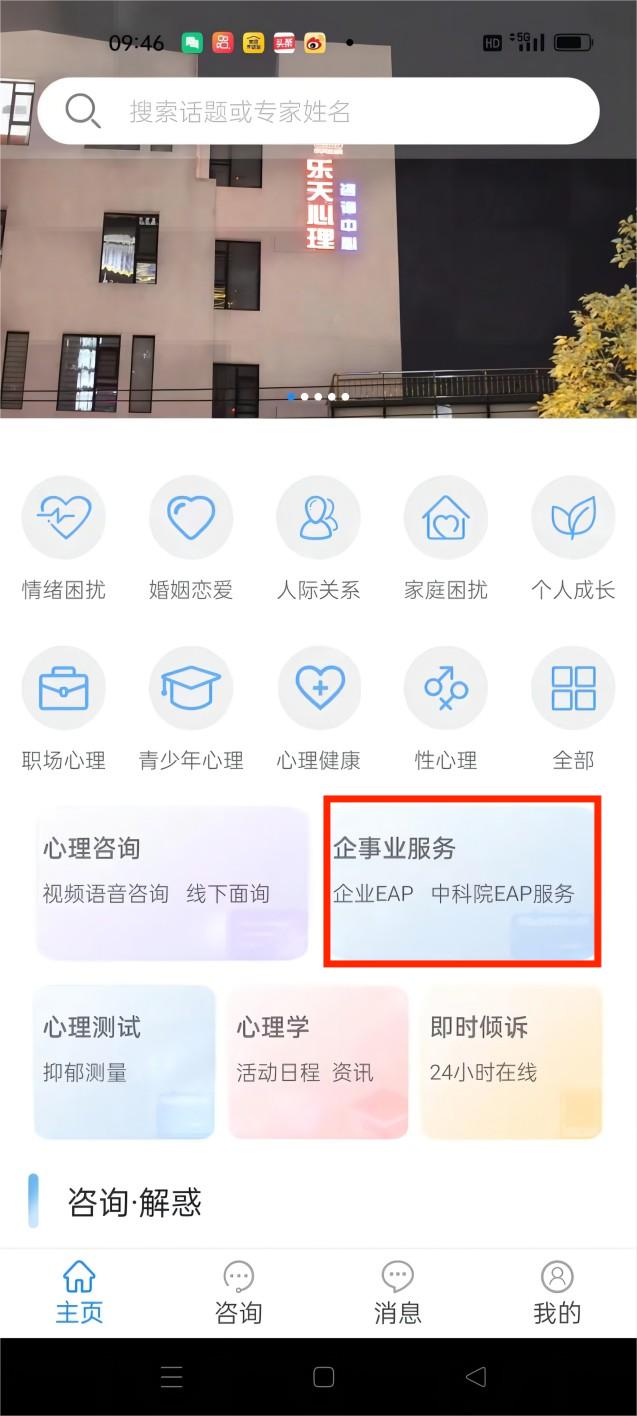
Task: Switch to the 咨询 tab
Action: tap(238, 1292)
